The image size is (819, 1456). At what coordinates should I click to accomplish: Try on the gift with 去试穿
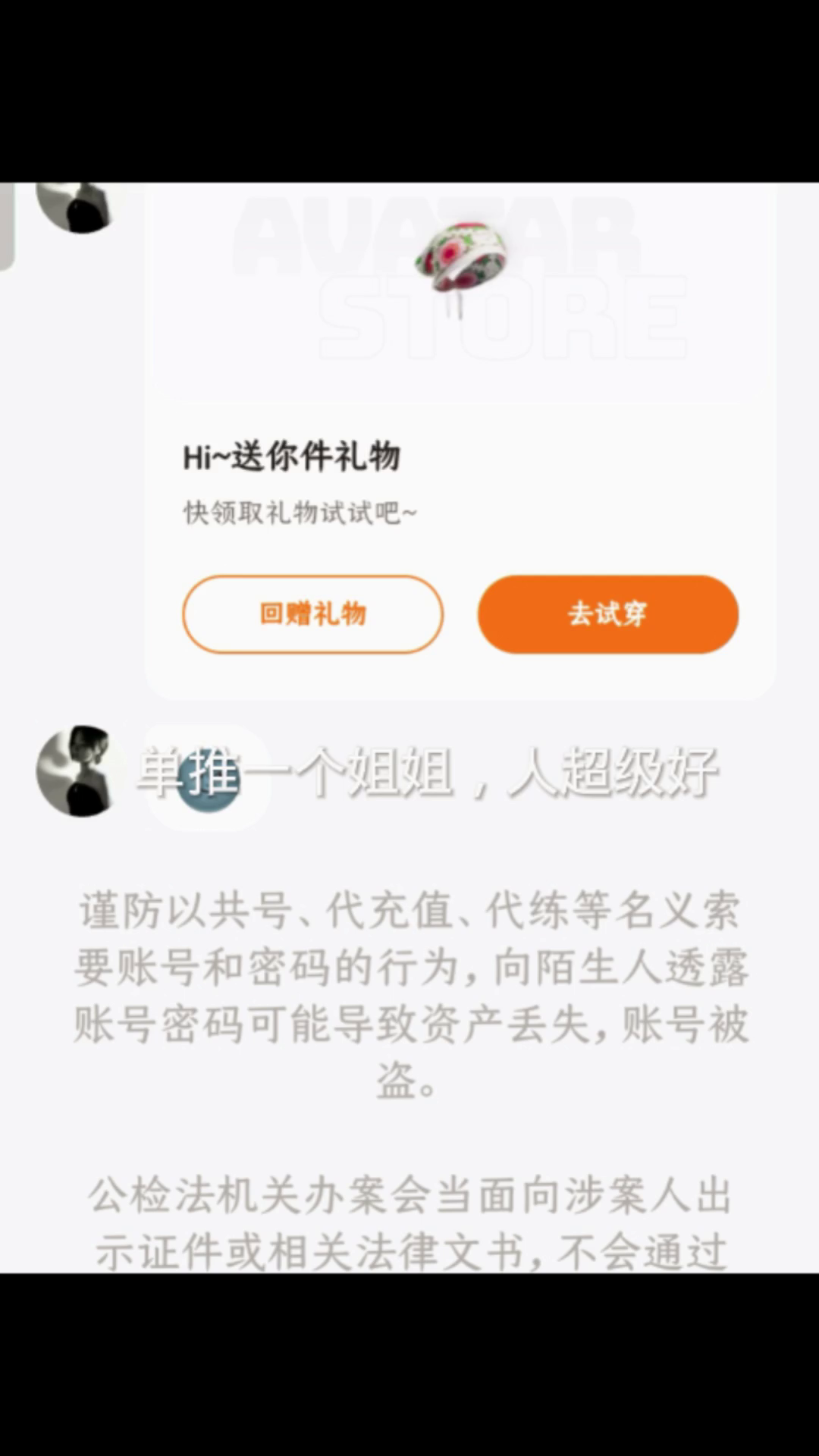click(607, 614)
